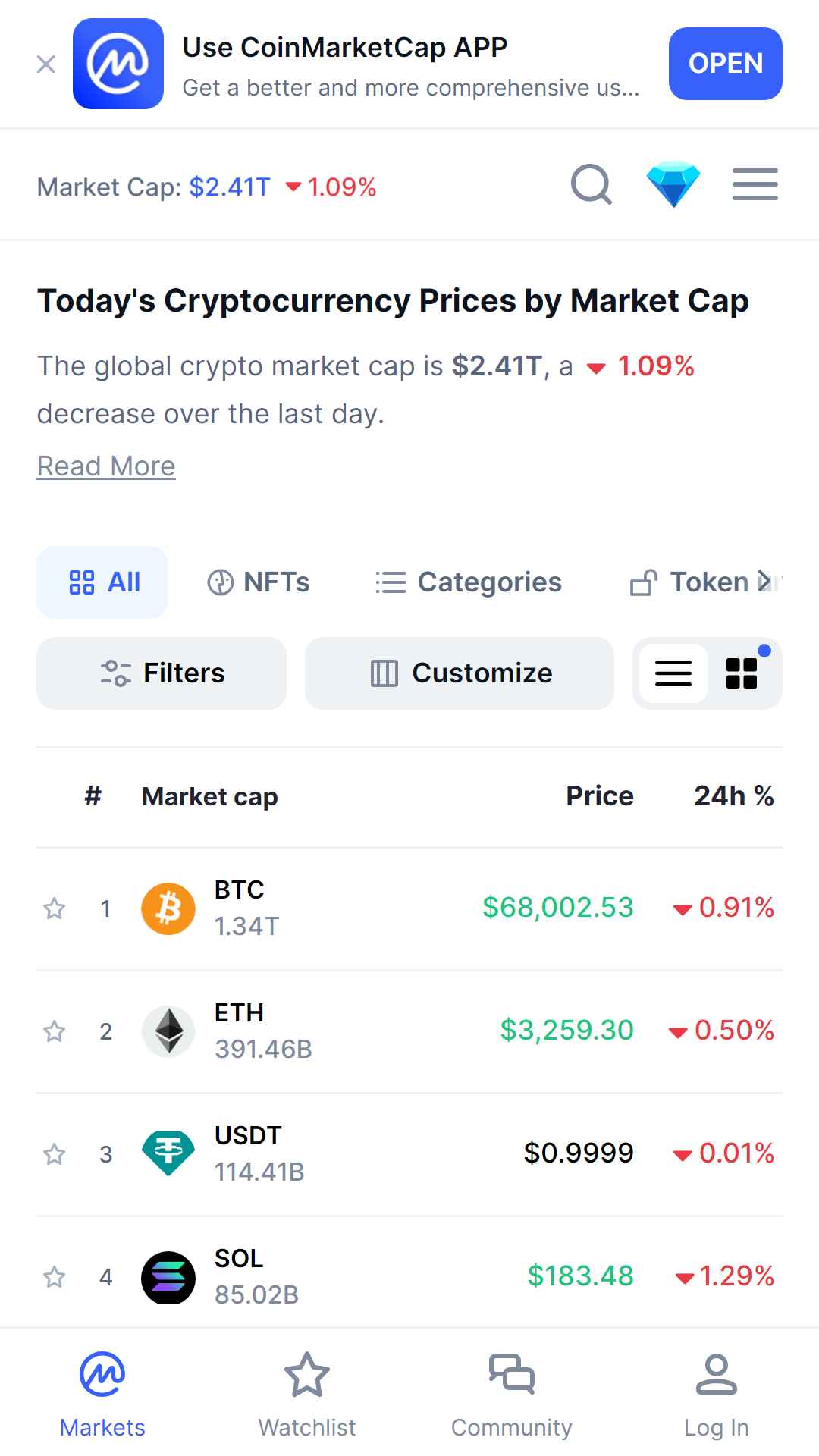819x1456 pixels.
Task: Sort the list by 24h % column
Action: tap(734, 796)
